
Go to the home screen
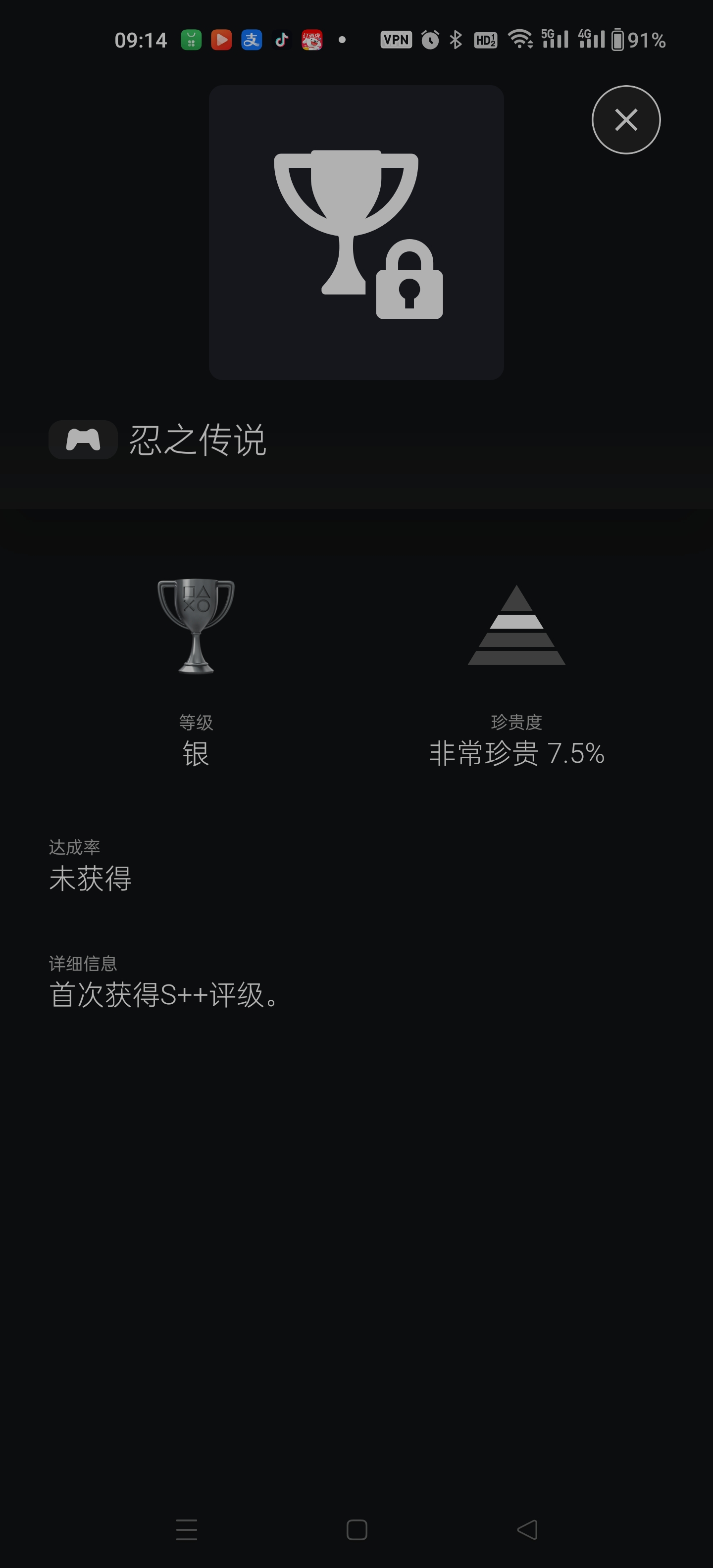[357, 1529]
